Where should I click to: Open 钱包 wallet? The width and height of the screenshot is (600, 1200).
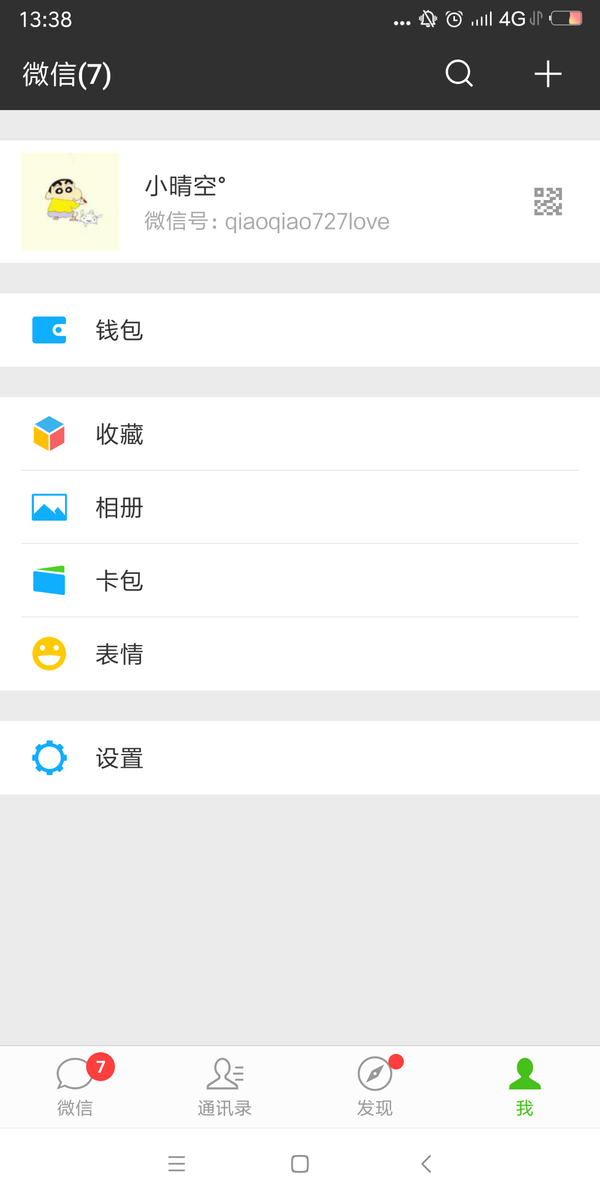(x=300, y=330)
